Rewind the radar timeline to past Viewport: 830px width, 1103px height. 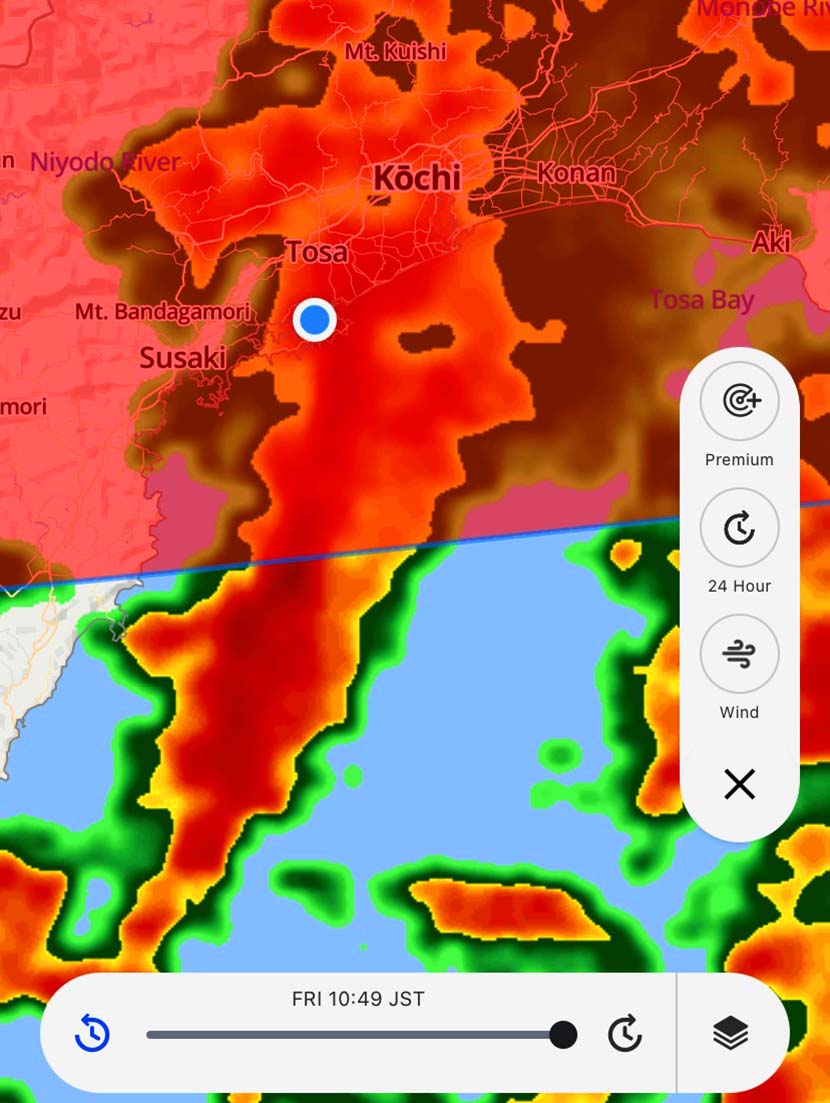(x=92, y=1033)
